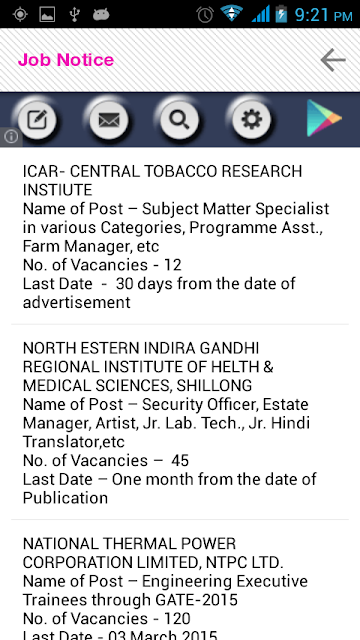Tap the ad info icon
The image size is (360, 640).
11,137
